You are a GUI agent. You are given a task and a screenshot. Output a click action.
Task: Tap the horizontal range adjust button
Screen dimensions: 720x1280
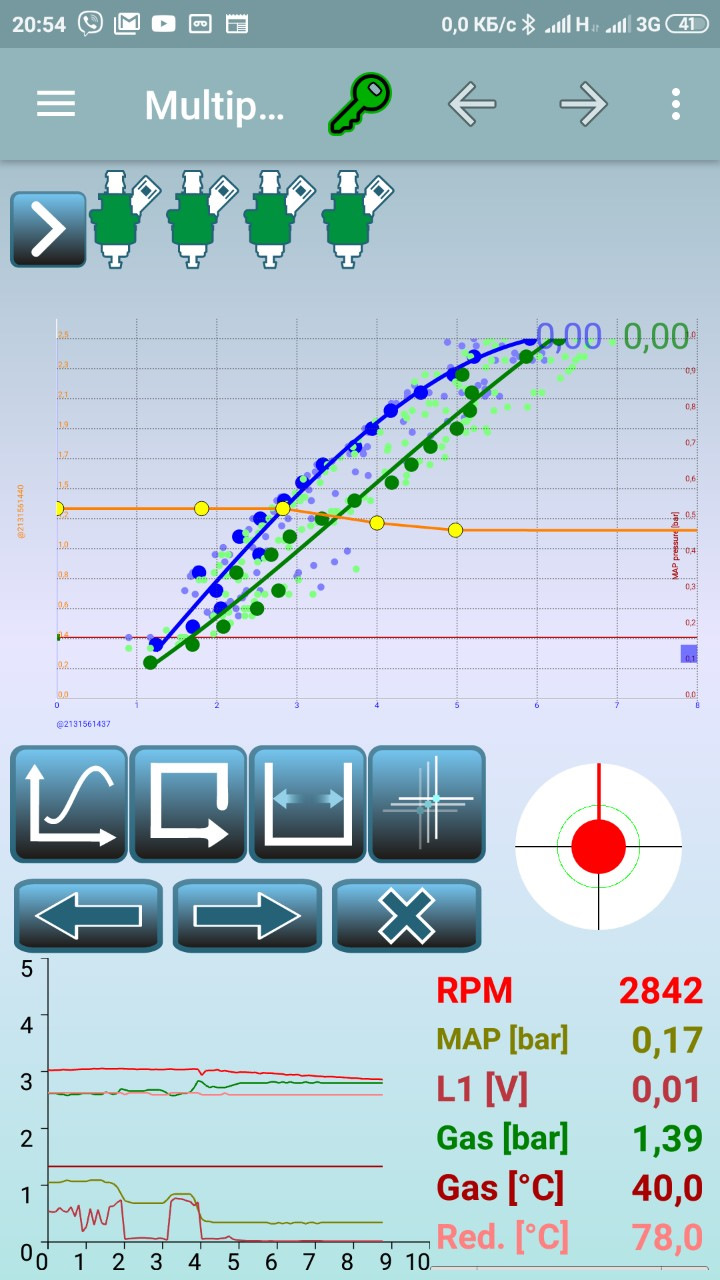click(308, 804)
